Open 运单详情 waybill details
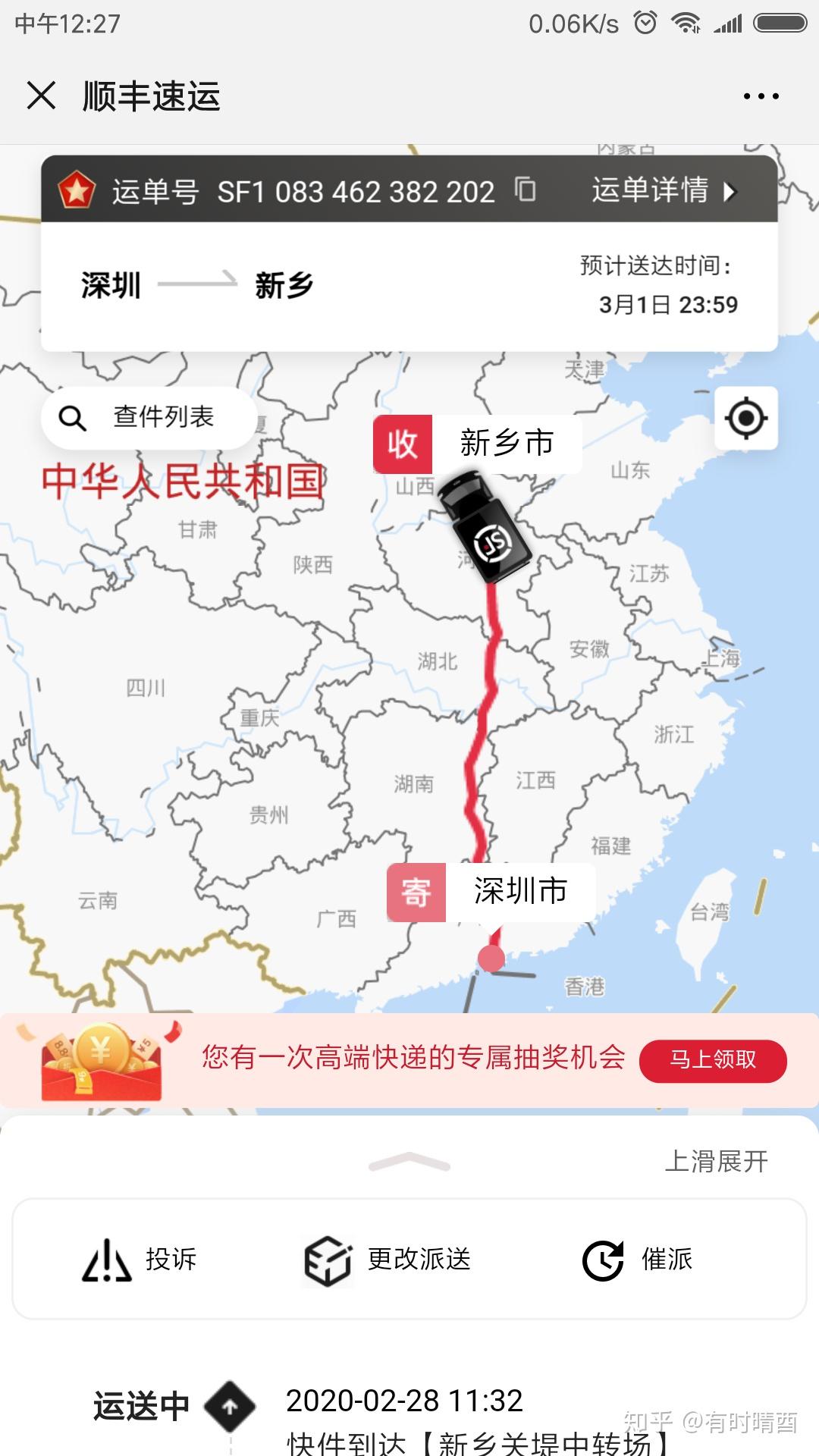 [663, 190]
